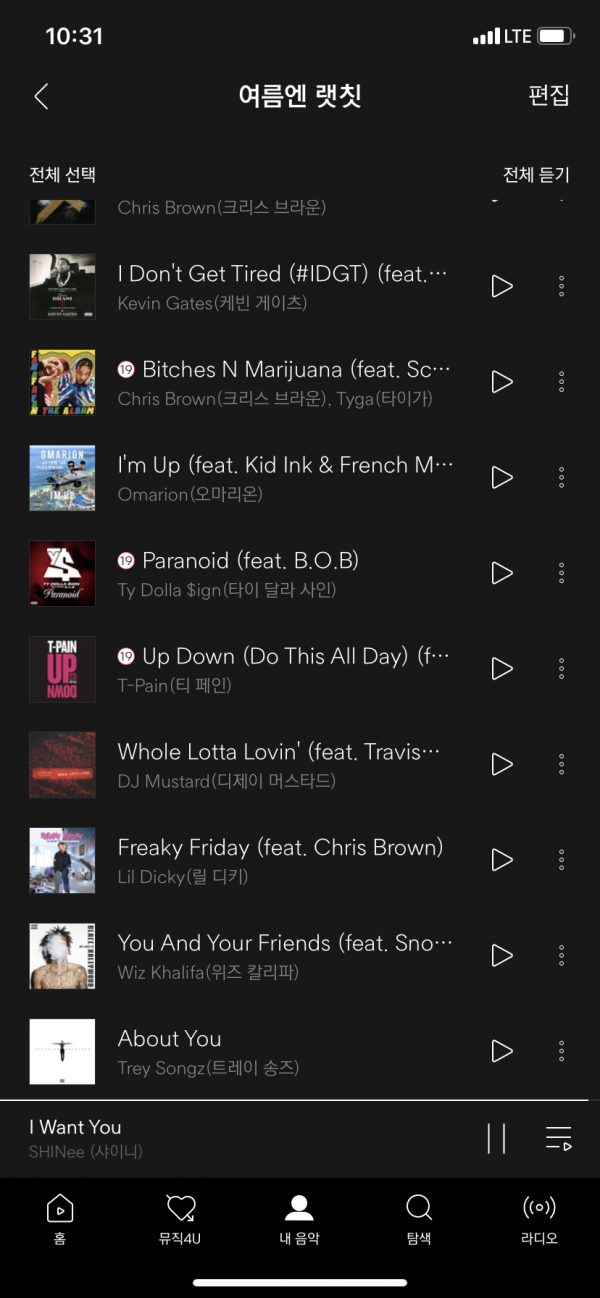Image resolution: width=600 pixels, height=1298 pixels.
Task: Switch to the 뮤직4U tab
Action: coord(180,1218)
